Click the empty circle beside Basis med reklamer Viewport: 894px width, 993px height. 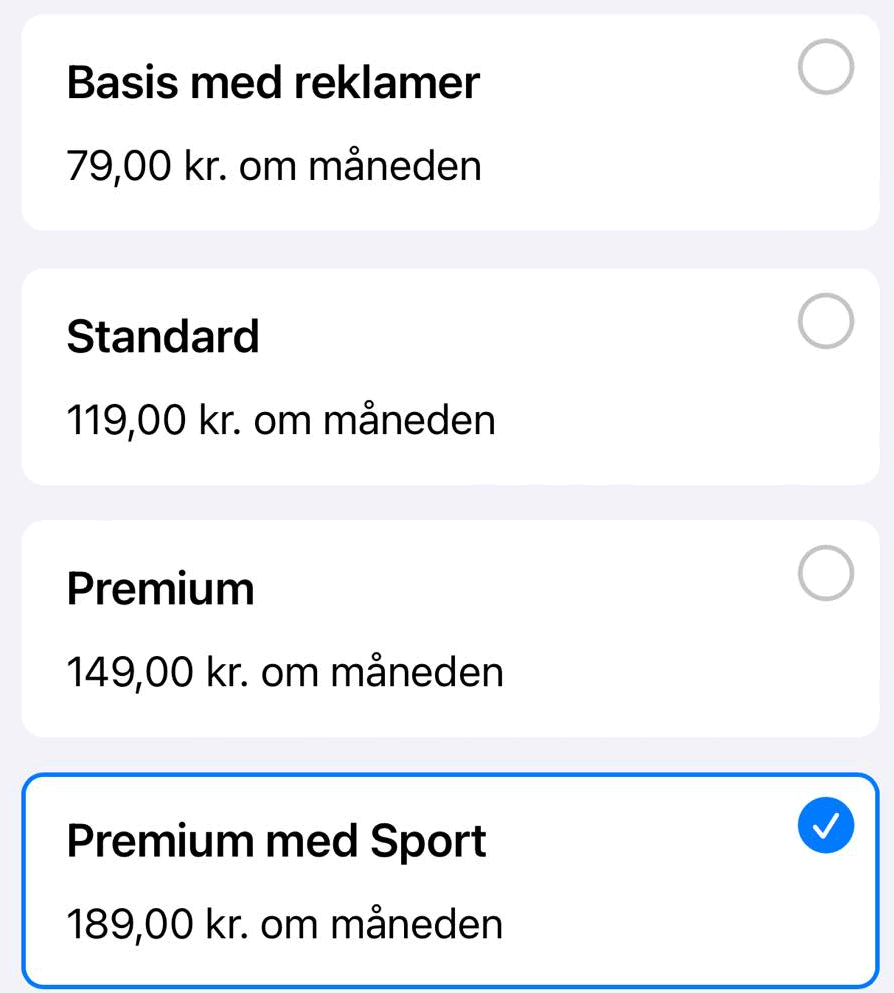tap(826, 67)
